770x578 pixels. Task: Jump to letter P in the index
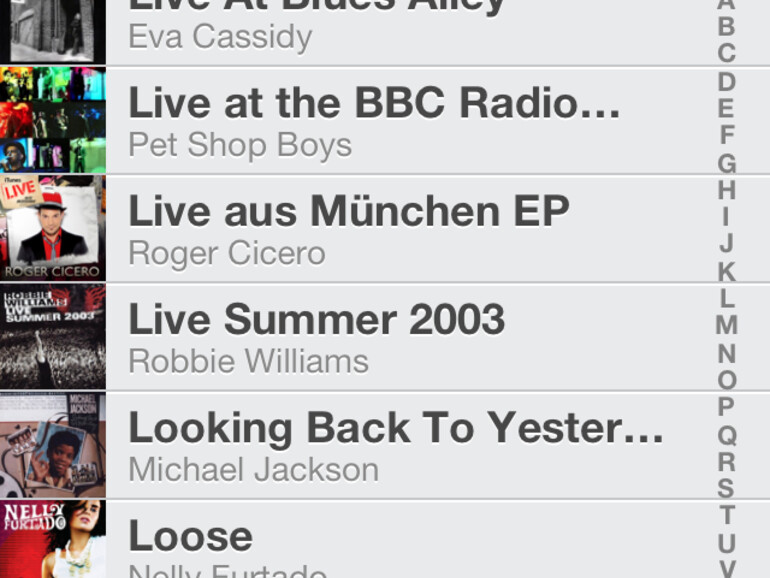(x=727, y=407)
